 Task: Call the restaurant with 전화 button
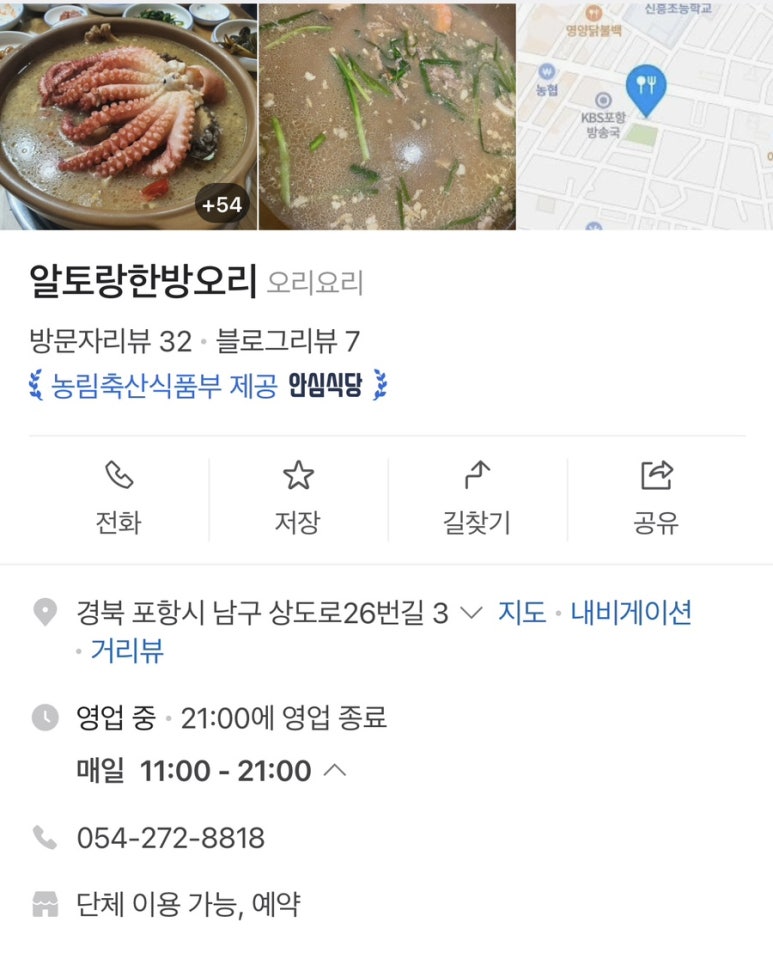coord(118,498)
